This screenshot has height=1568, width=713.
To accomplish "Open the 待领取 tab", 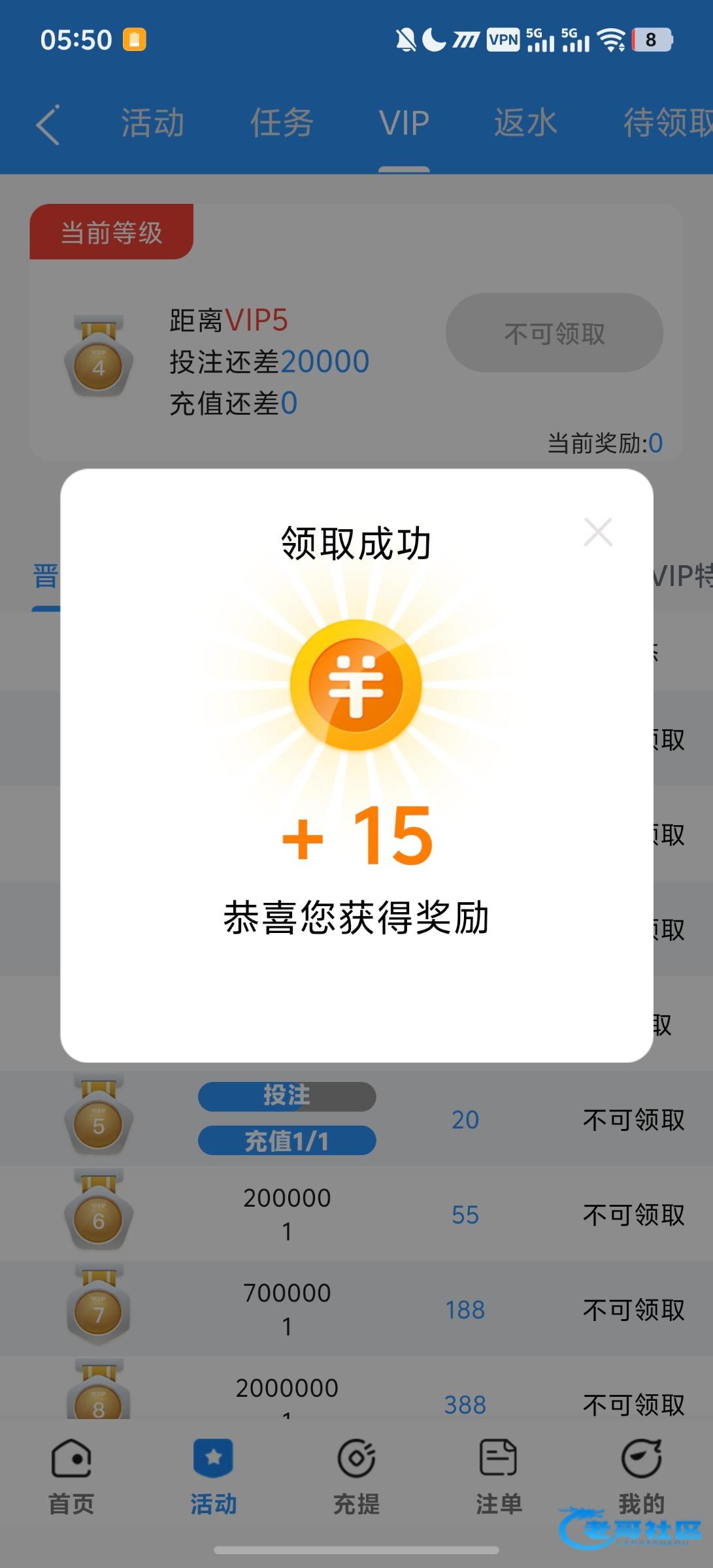I will click(667, 123).
